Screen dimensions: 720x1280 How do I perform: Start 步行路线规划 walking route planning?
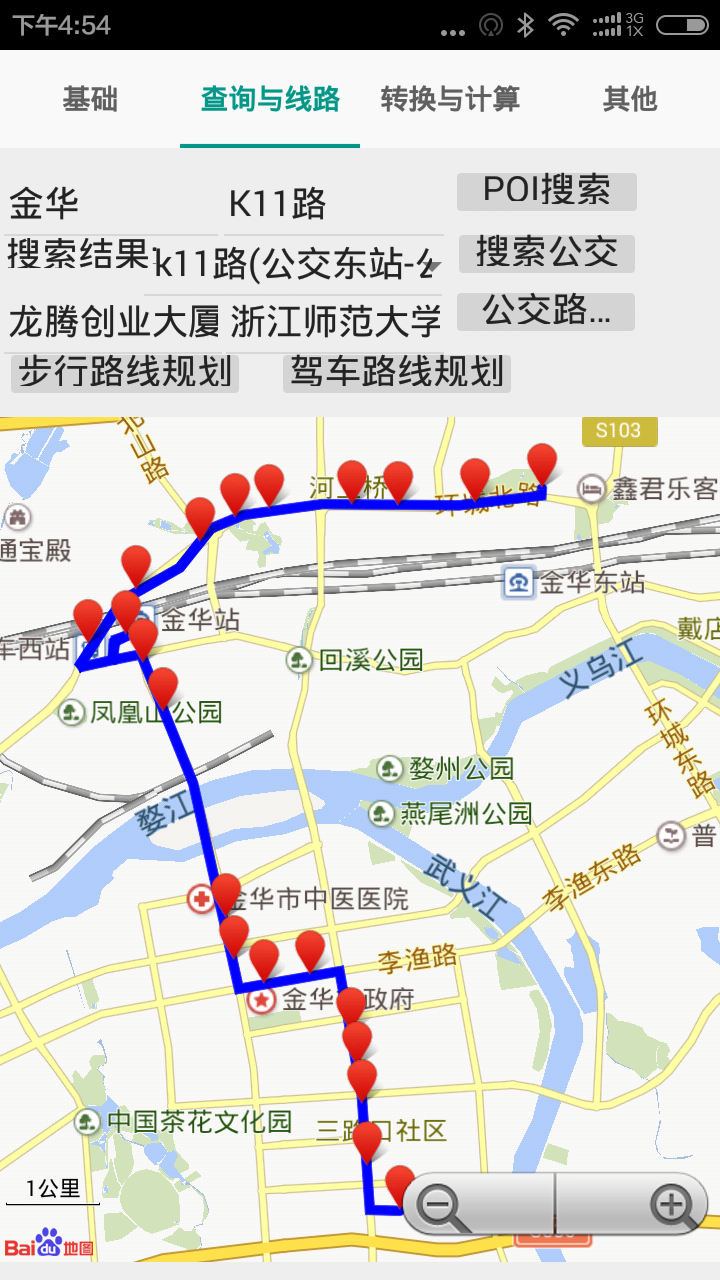click(125, 372)
